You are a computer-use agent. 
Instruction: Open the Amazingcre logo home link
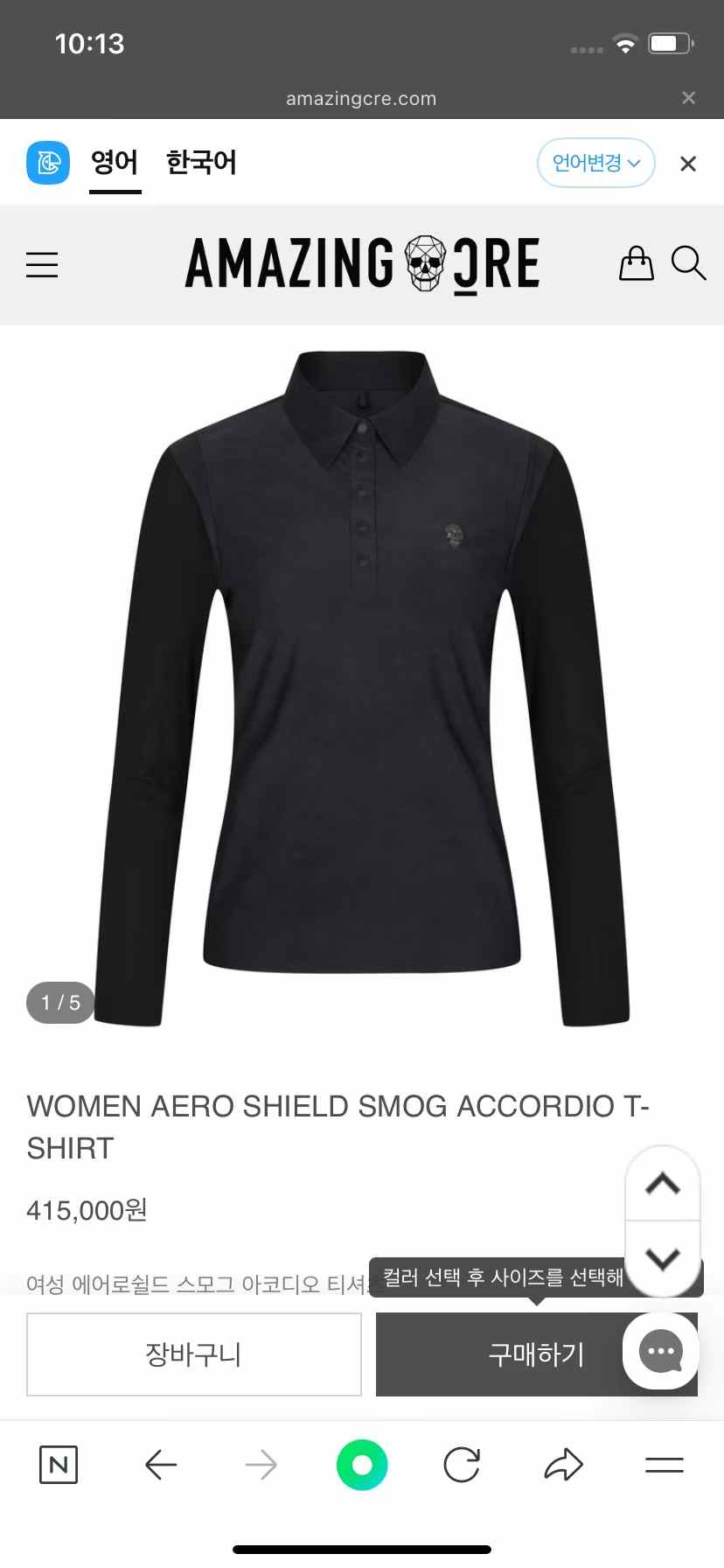point(362,263)
